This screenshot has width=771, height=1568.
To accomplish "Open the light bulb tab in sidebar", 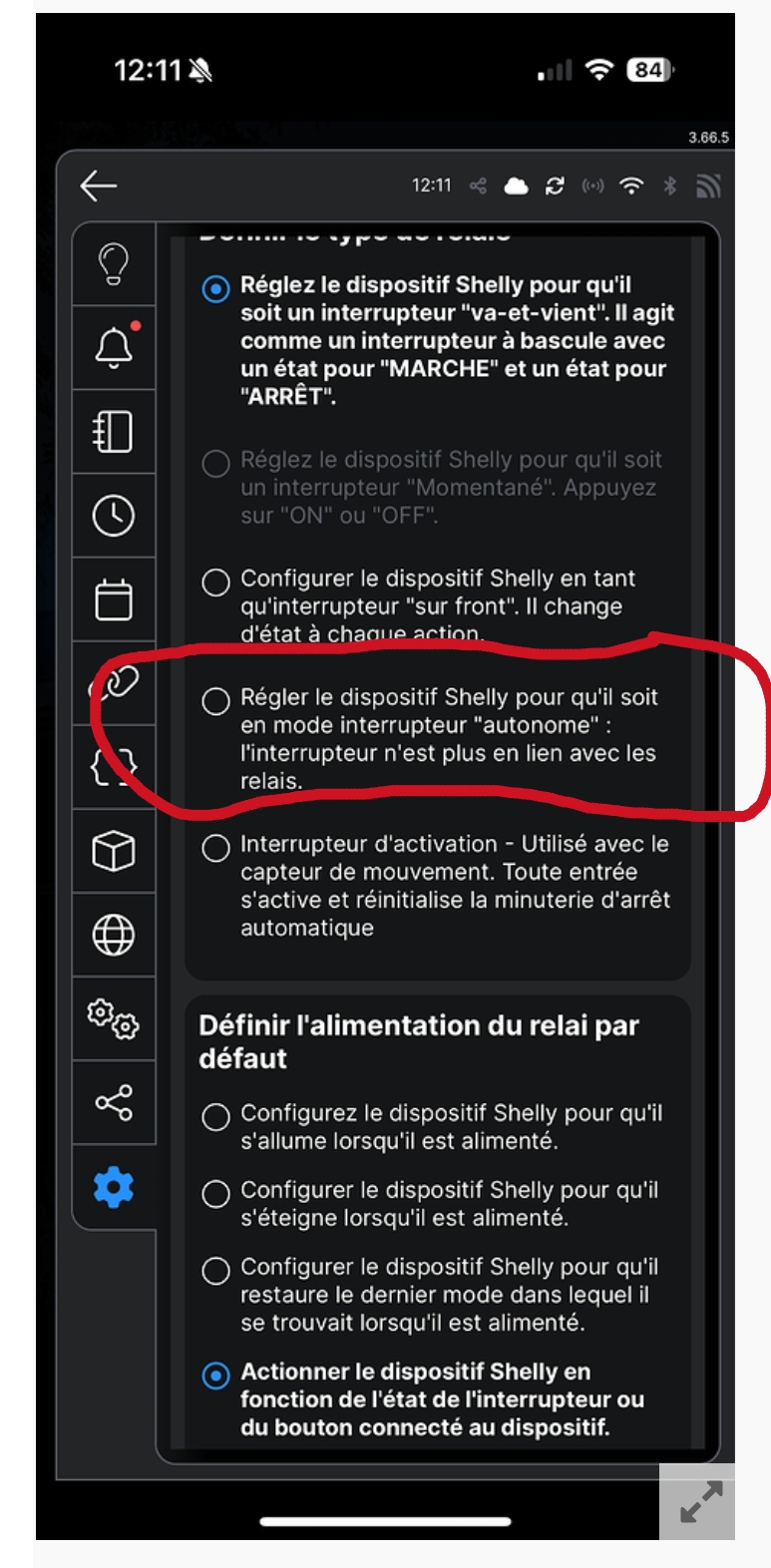I will point(114,264).
